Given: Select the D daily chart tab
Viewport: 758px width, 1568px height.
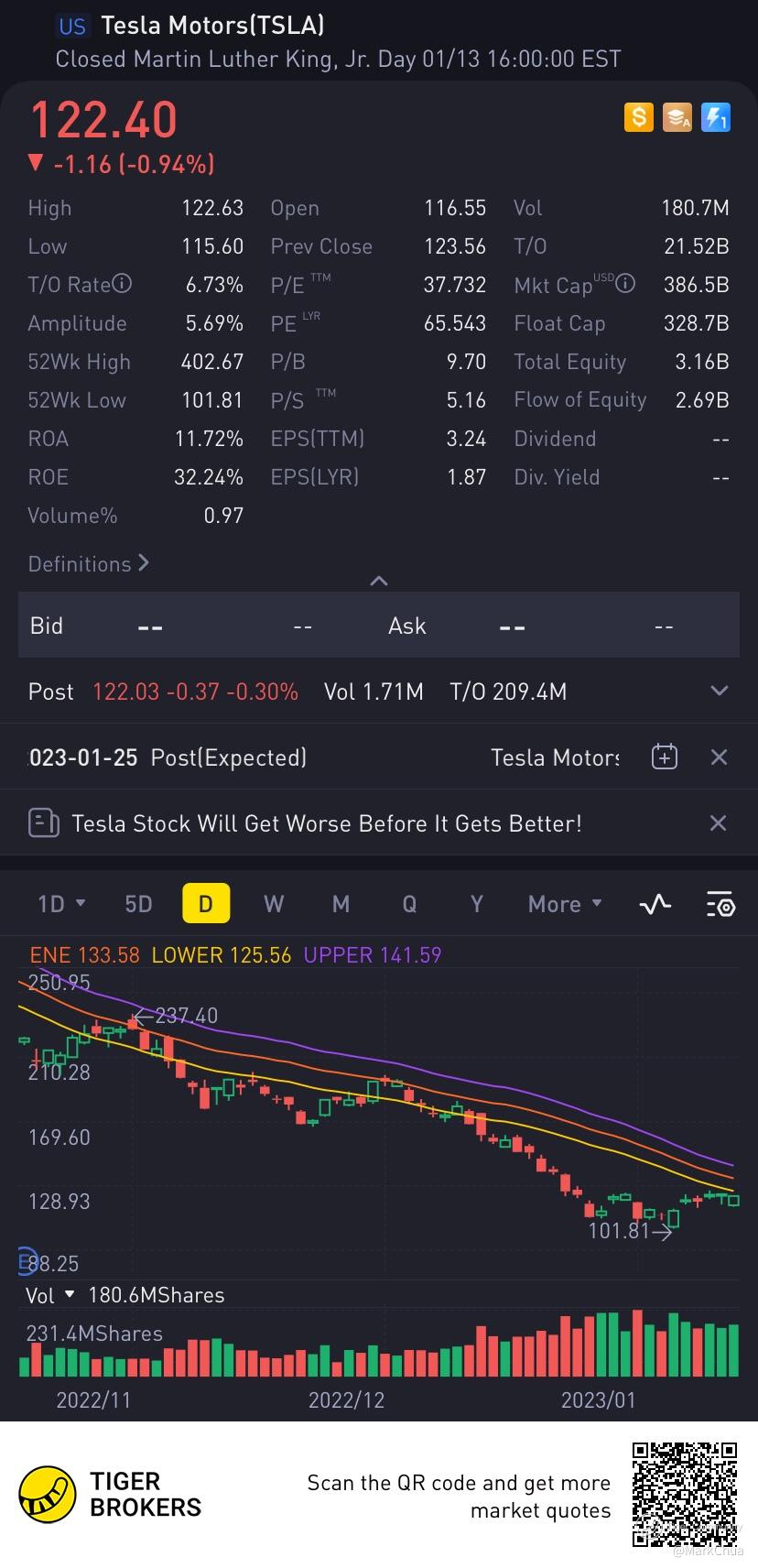Looking at the screenshot, I should 206,904.
